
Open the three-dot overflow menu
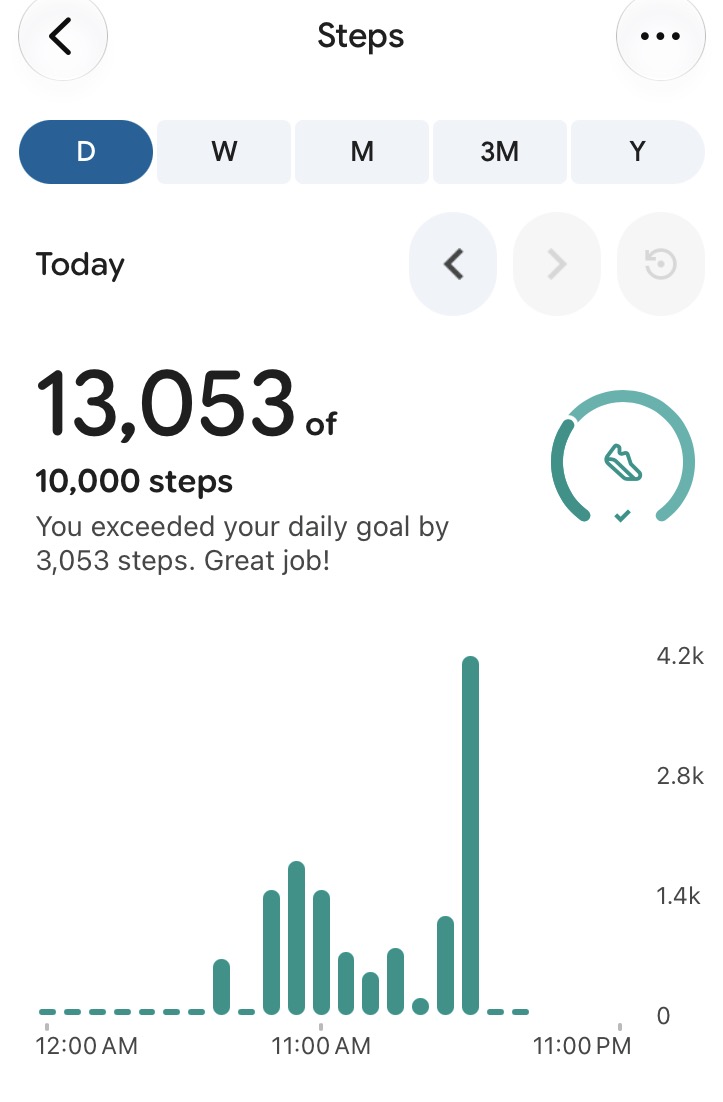coord(660,35)
